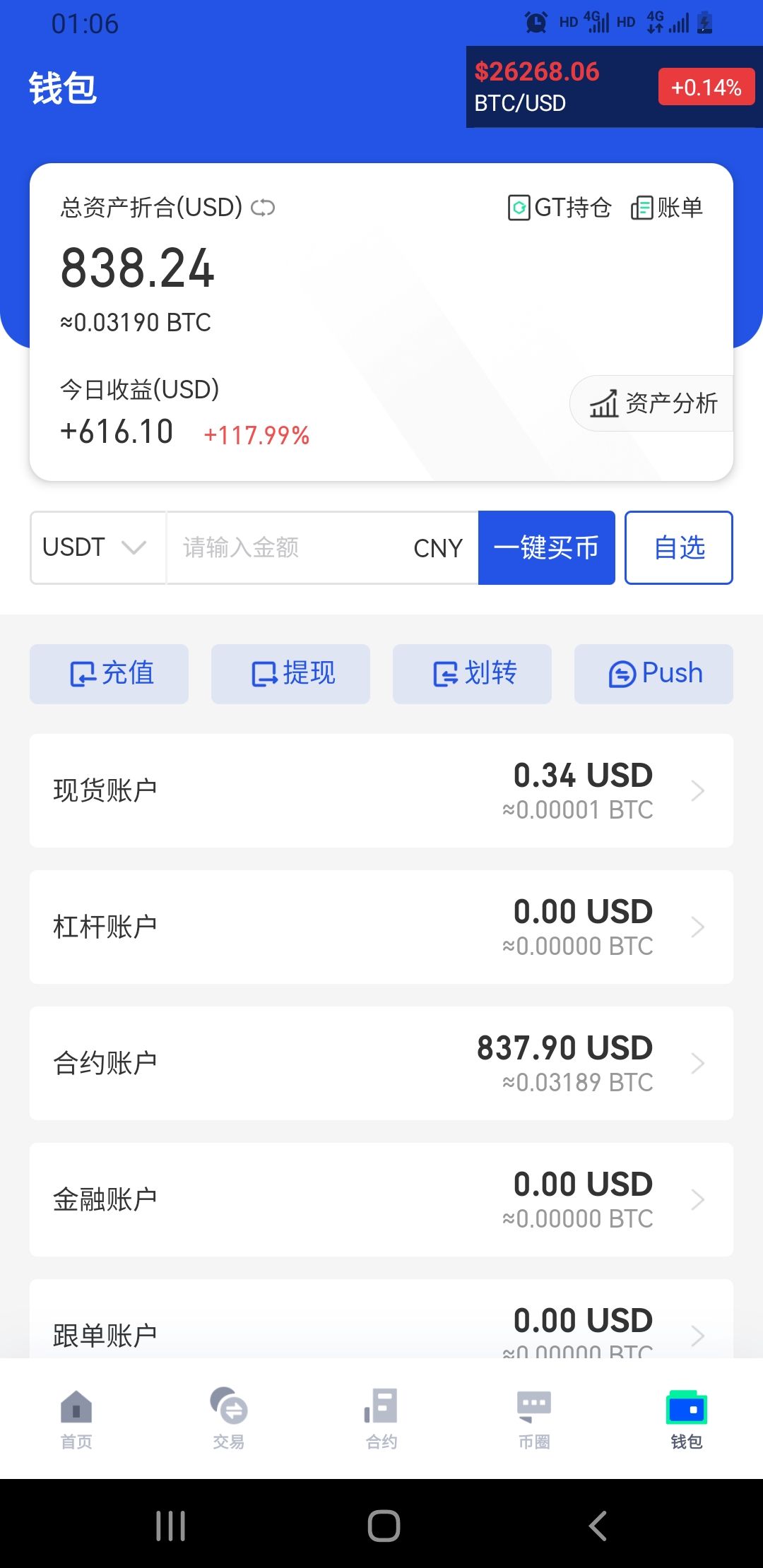The width and height of the screenshot is (763, 1568).
Task: Open 资产分析 asset analysis
Action: (x=651, y=403)
